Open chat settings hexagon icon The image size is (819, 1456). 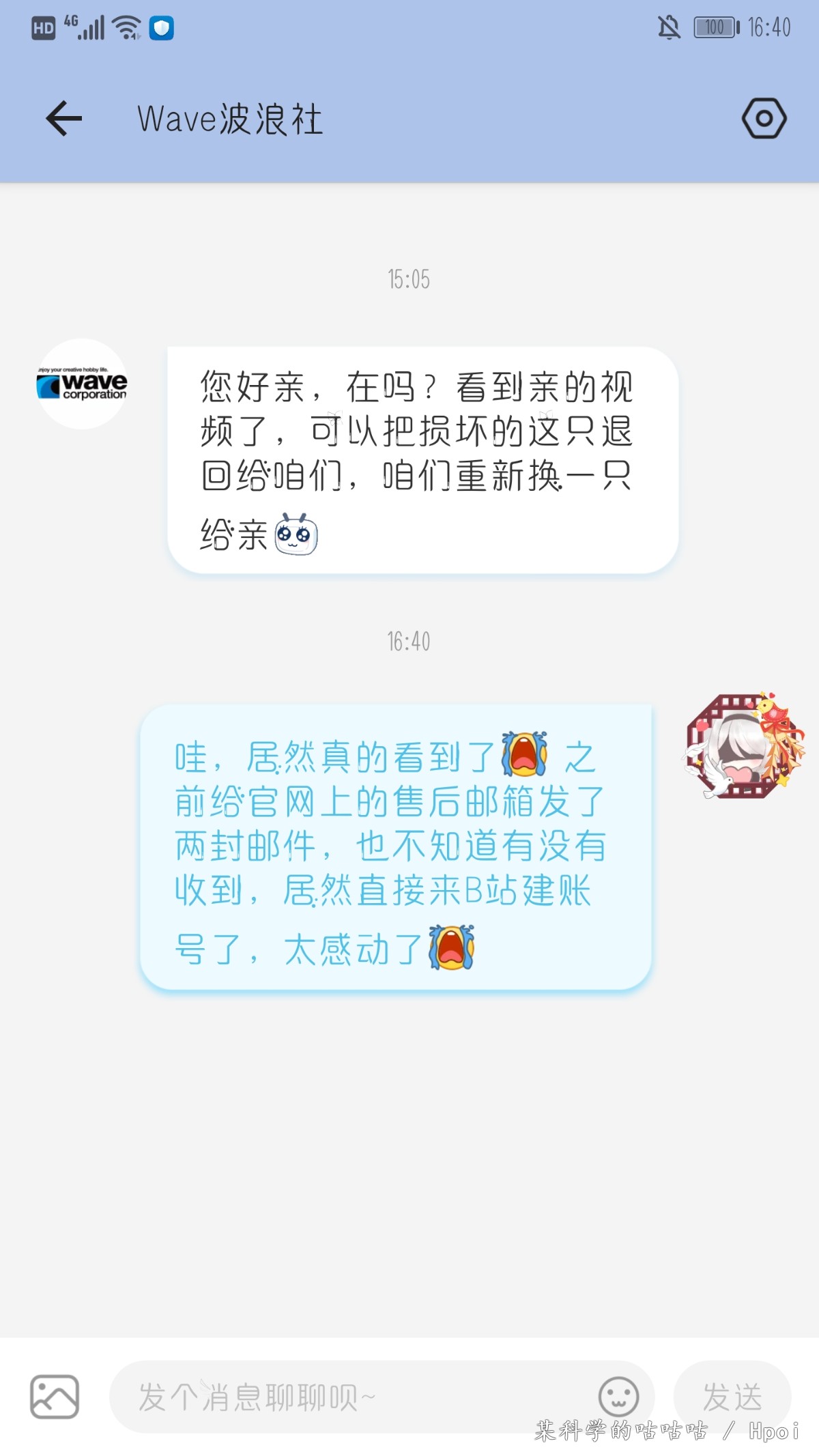[764, 119]
